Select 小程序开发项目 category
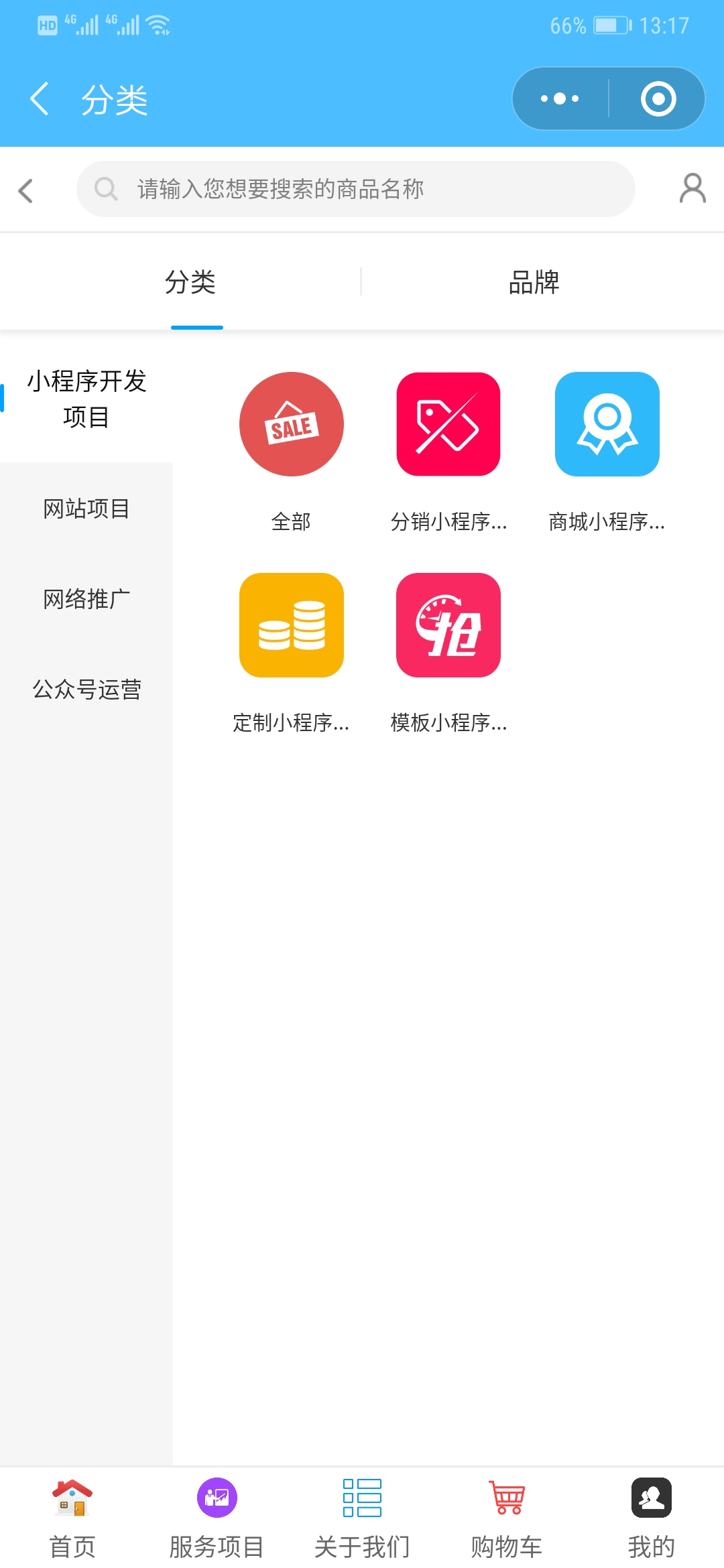The image size is (724, 1568). pyautogui.click(x=86, y=399)
